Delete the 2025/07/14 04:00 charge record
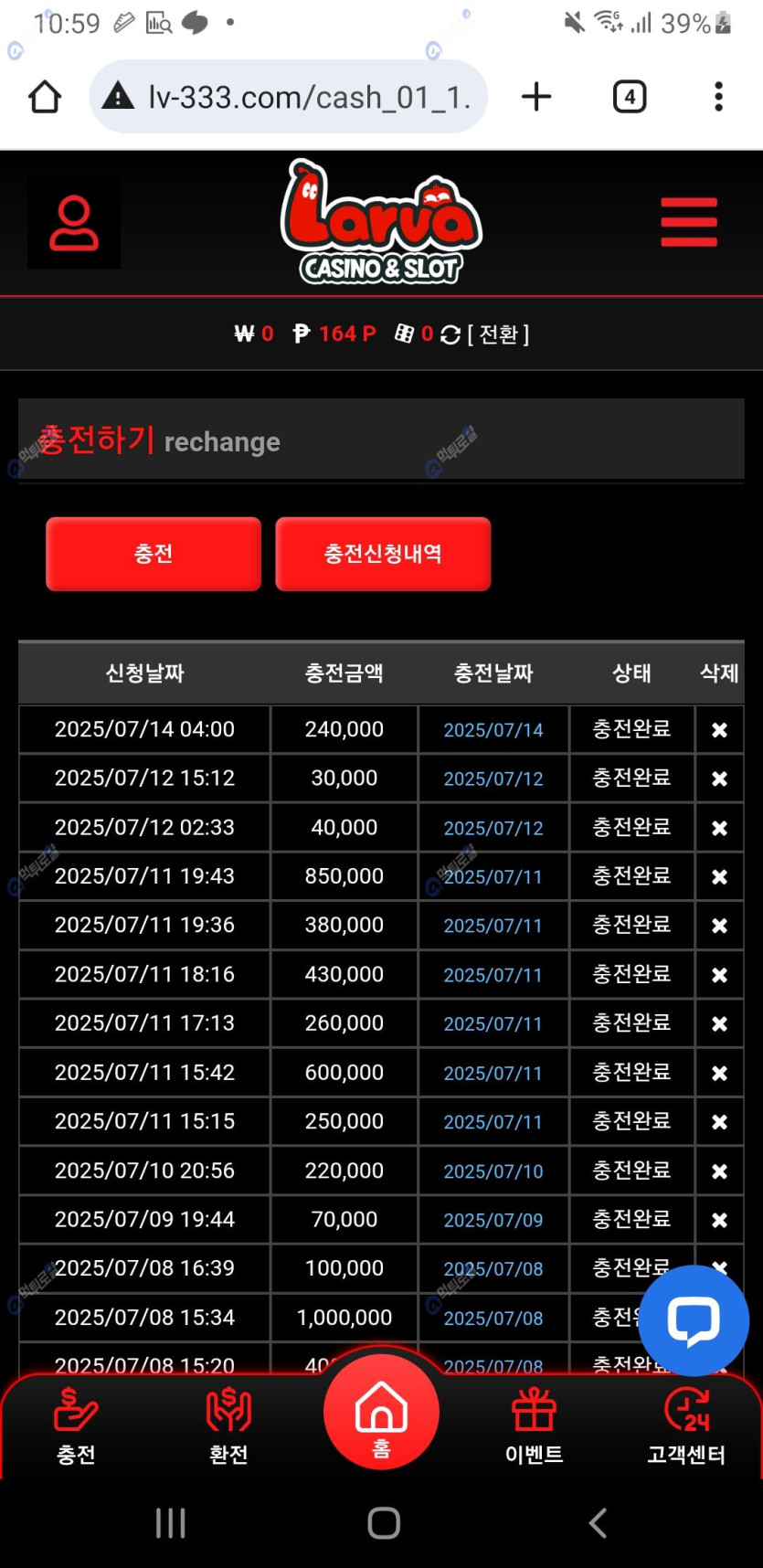The height and width of the screenshot is (1568, 763). [719, 730]
